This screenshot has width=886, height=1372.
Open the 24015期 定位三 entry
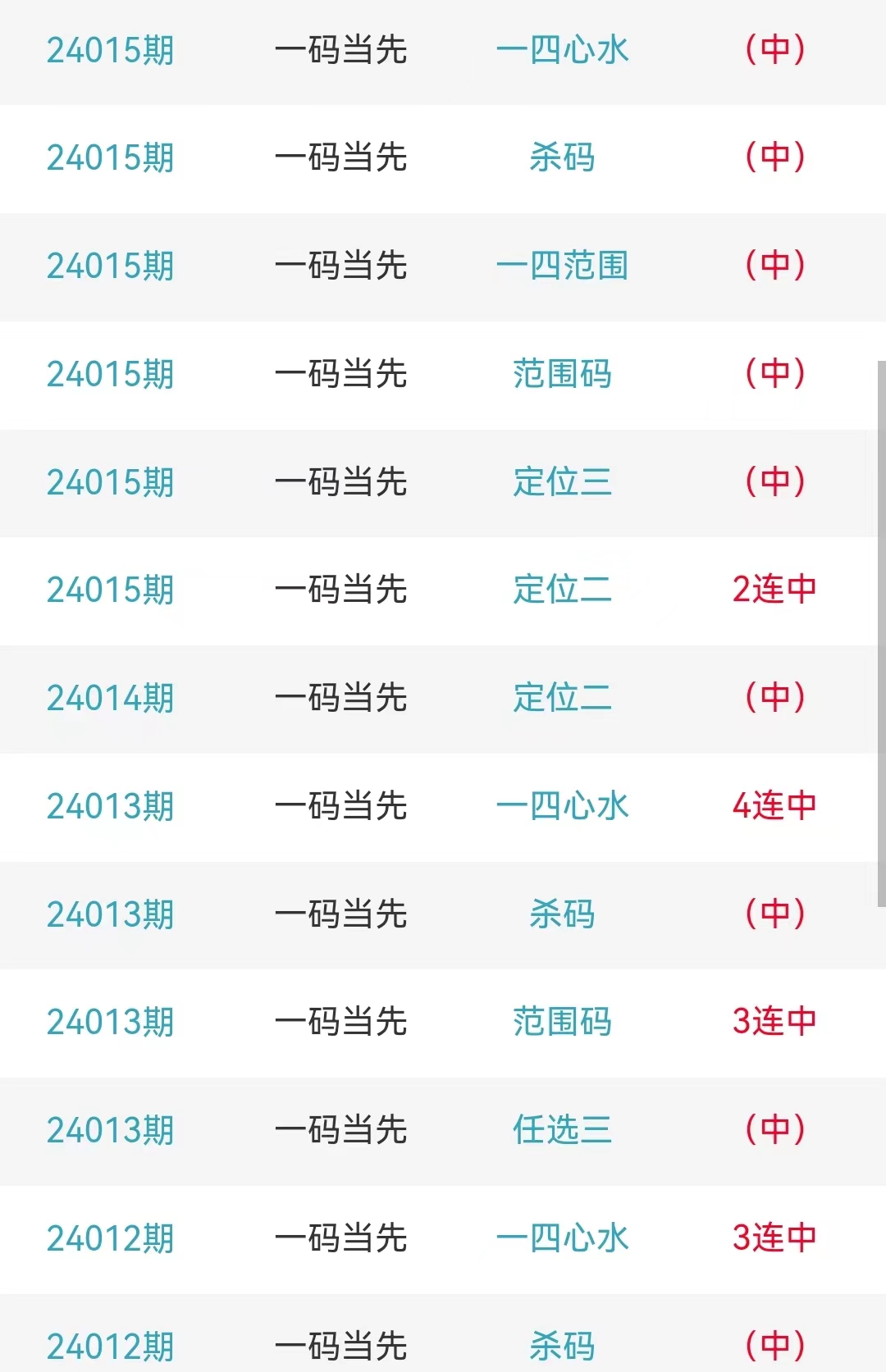[562, 482]
